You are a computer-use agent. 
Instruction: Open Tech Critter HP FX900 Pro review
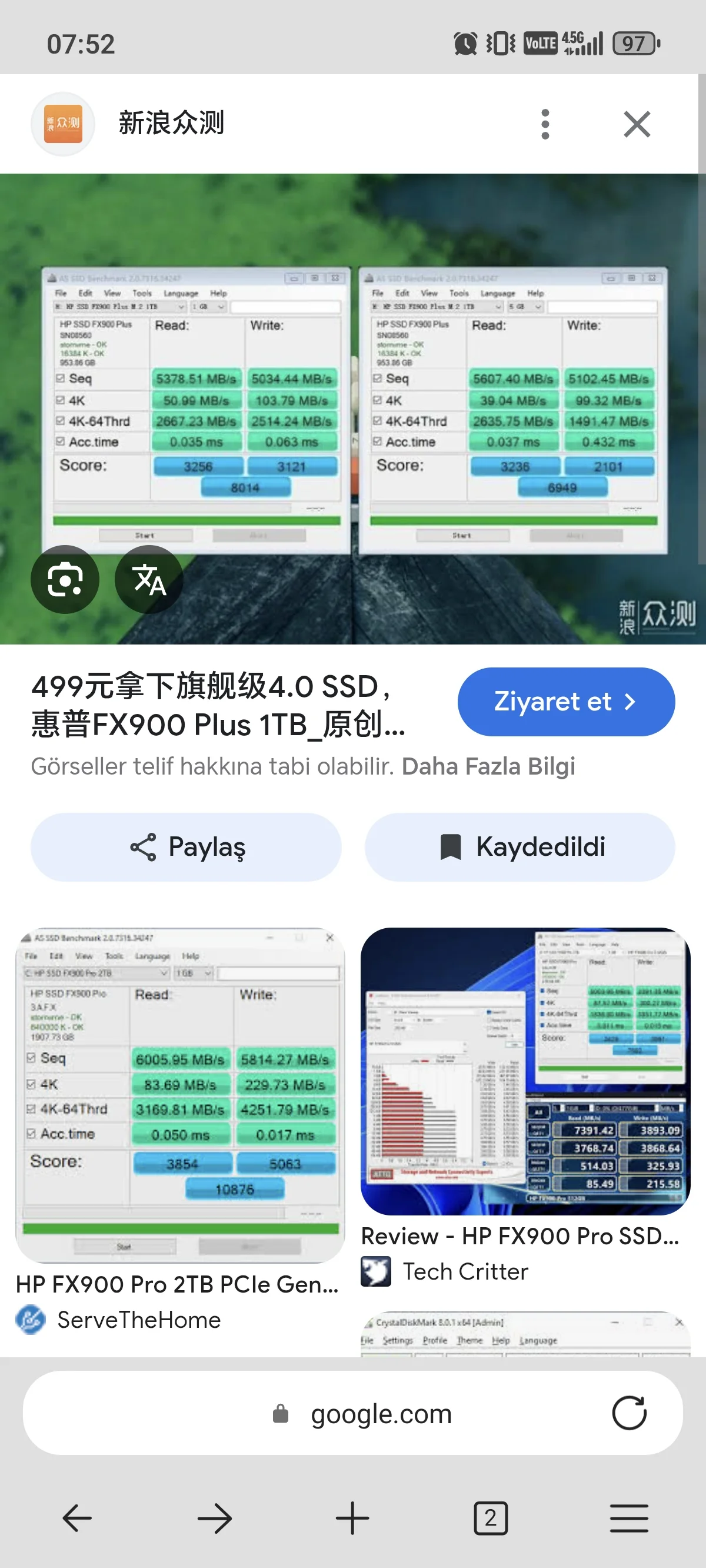[525, 1071]
